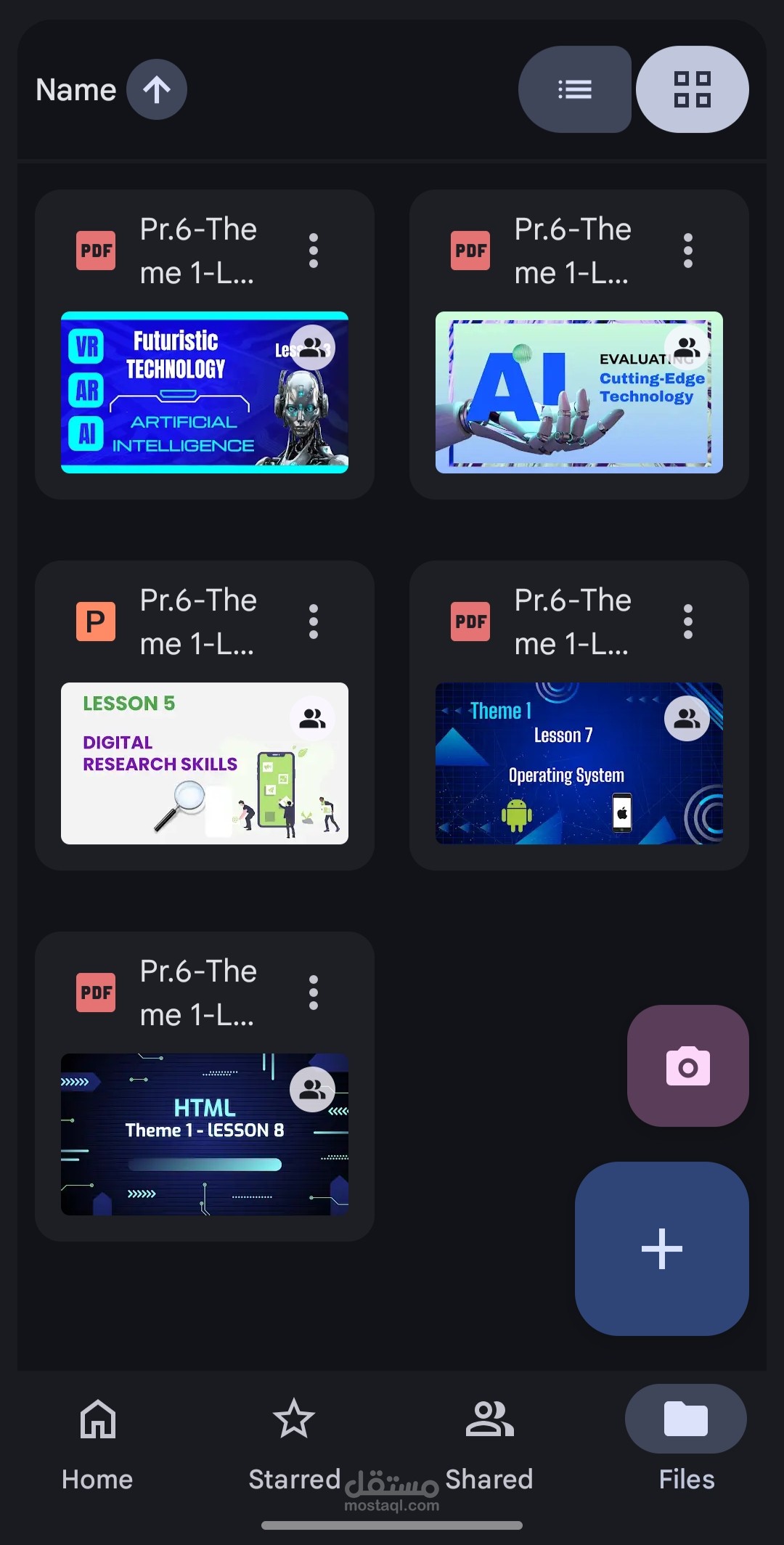This screenshot has height=1545, width=784.
Task: Switch to list view layout
Action: click(575, 89)
